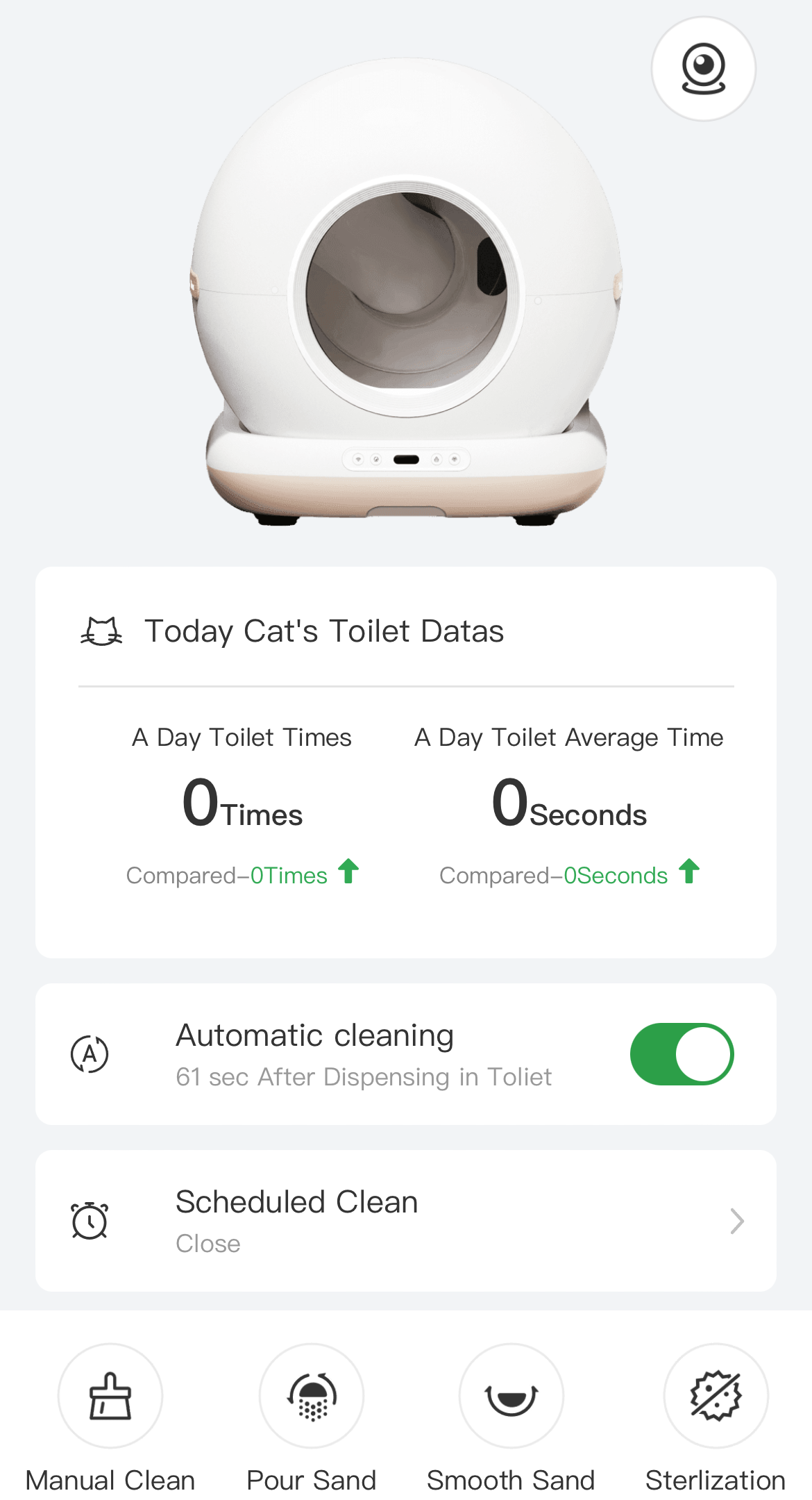
Task: Start a Manual Clean
Action: [x=110, y=1396]
